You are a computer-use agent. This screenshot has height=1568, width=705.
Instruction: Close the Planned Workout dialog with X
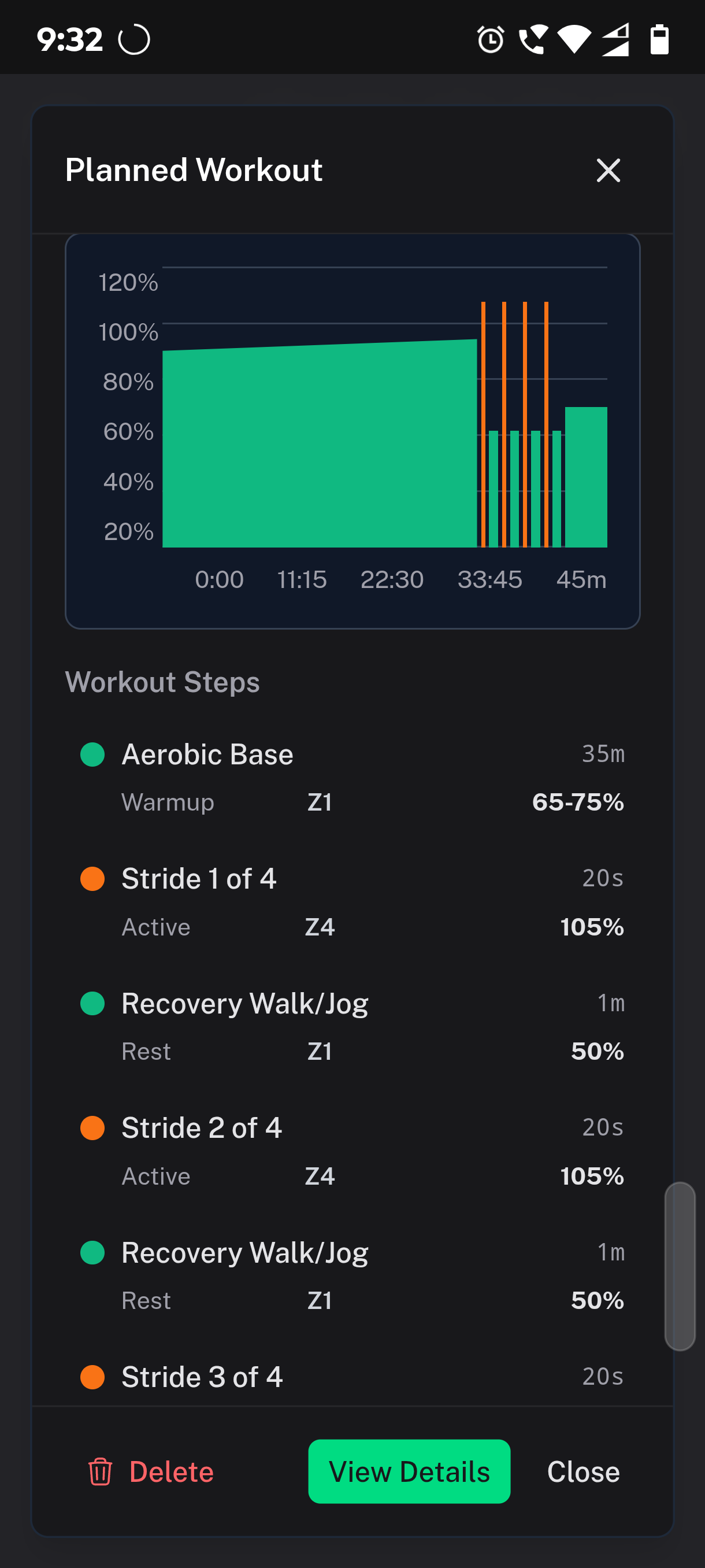tap(608, 171)
